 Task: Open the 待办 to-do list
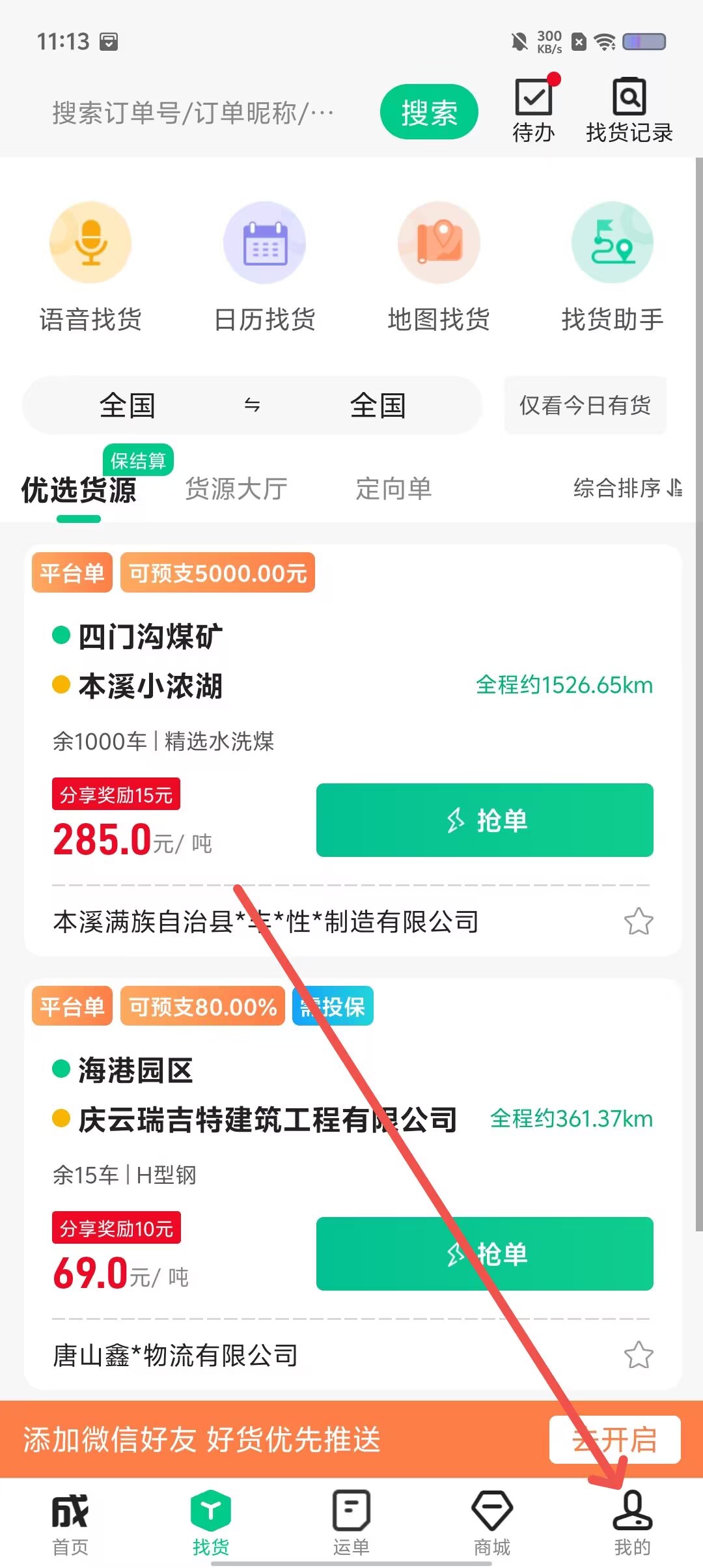534,111
